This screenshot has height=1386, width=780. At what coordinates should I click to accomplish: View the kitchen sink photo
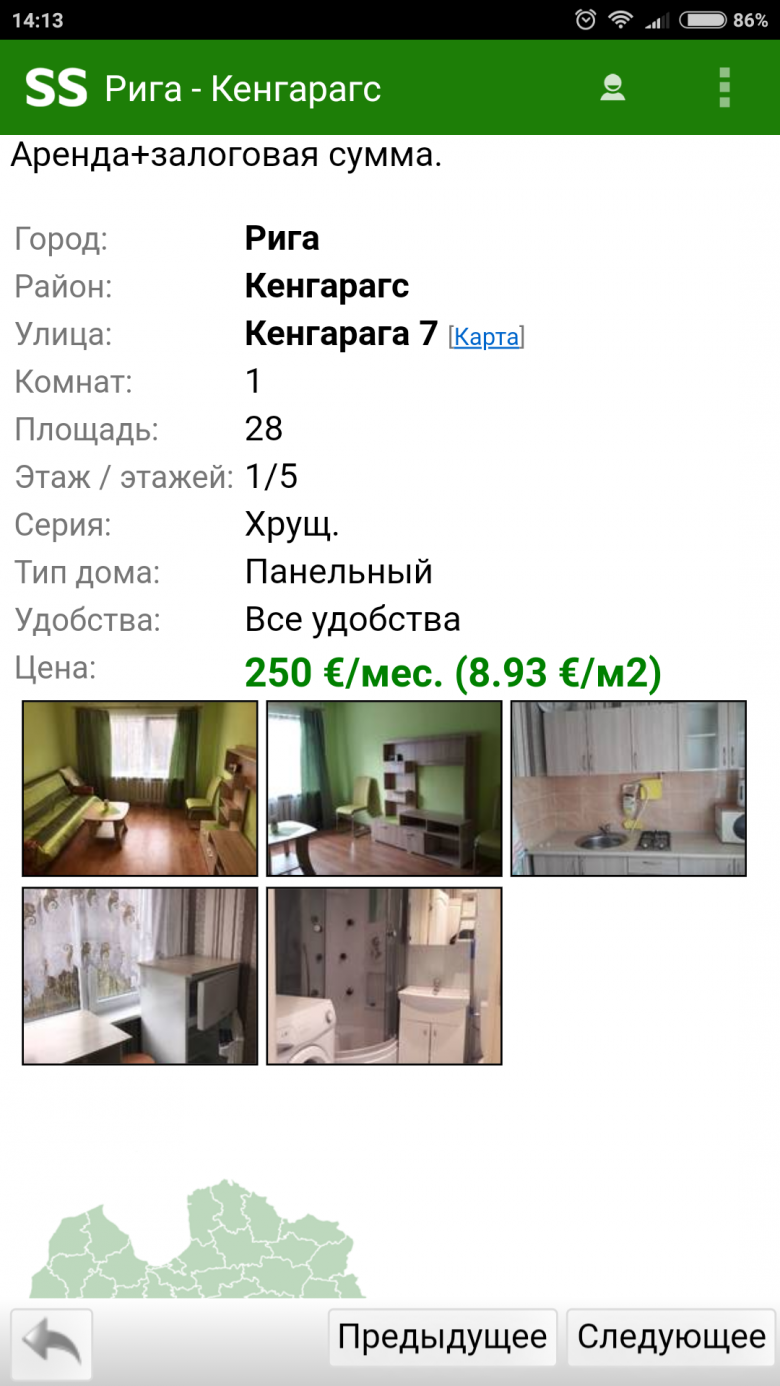pyautogui.click(x=628, y=788)
